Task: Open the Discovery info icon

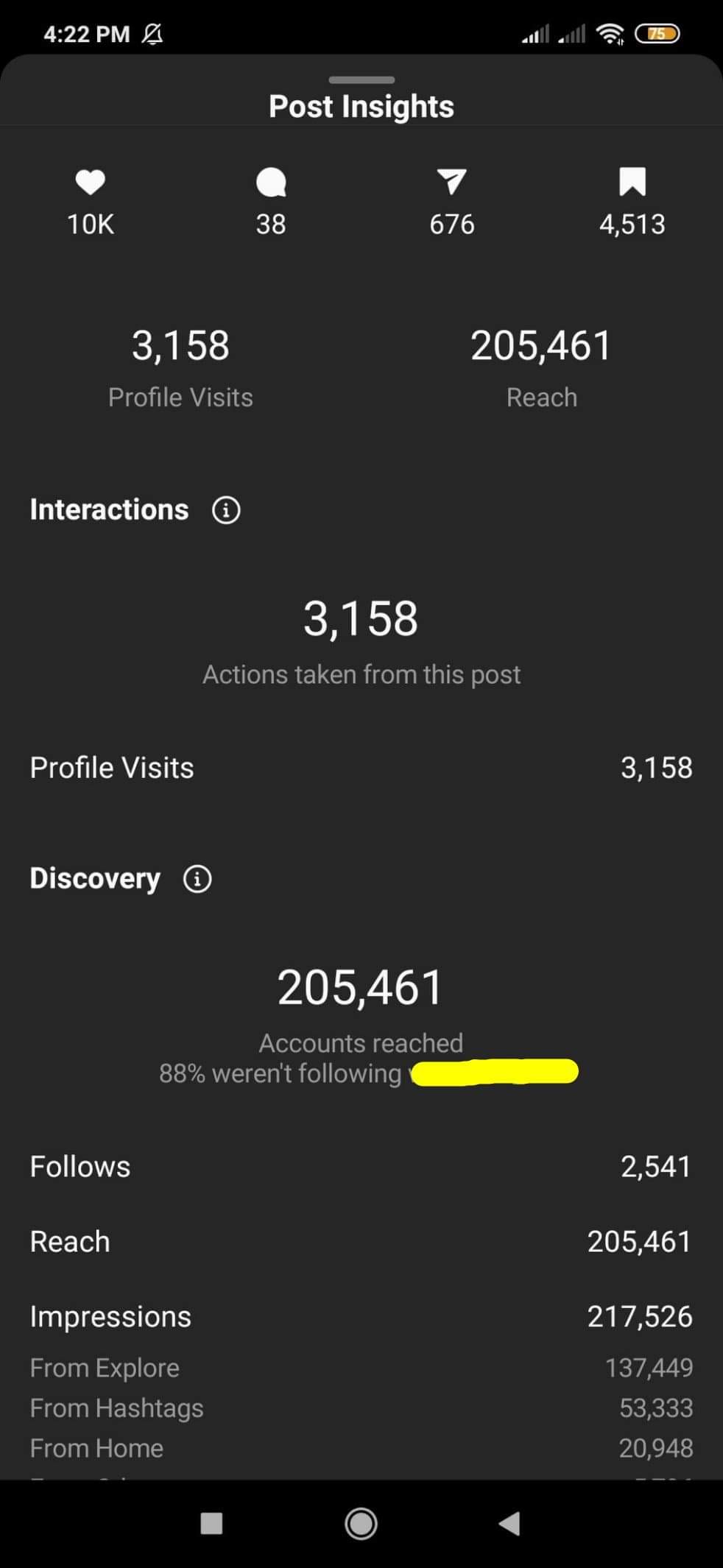Action: (197, 878)
